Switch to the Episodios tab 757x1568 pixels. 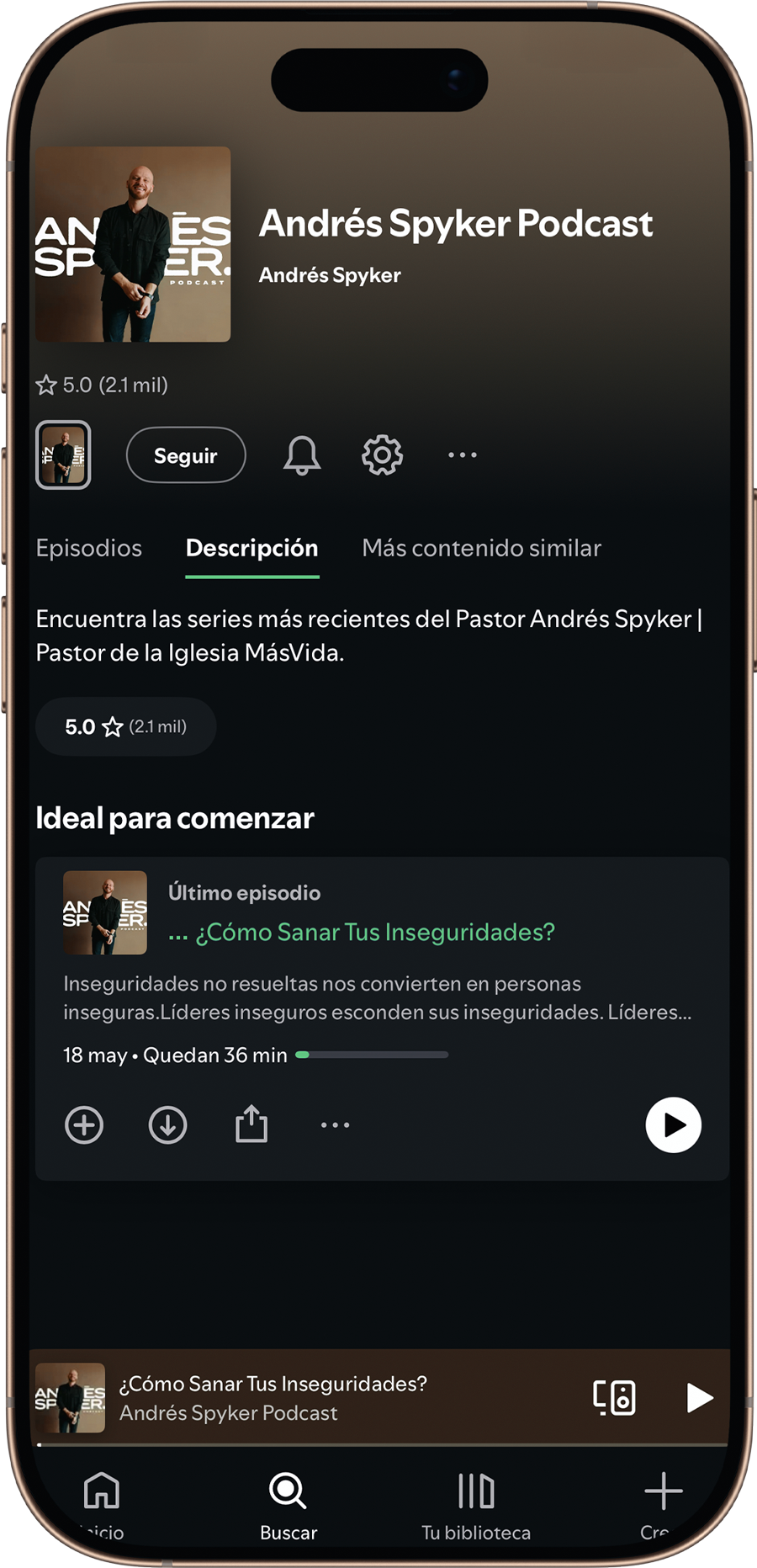point(89,548)
